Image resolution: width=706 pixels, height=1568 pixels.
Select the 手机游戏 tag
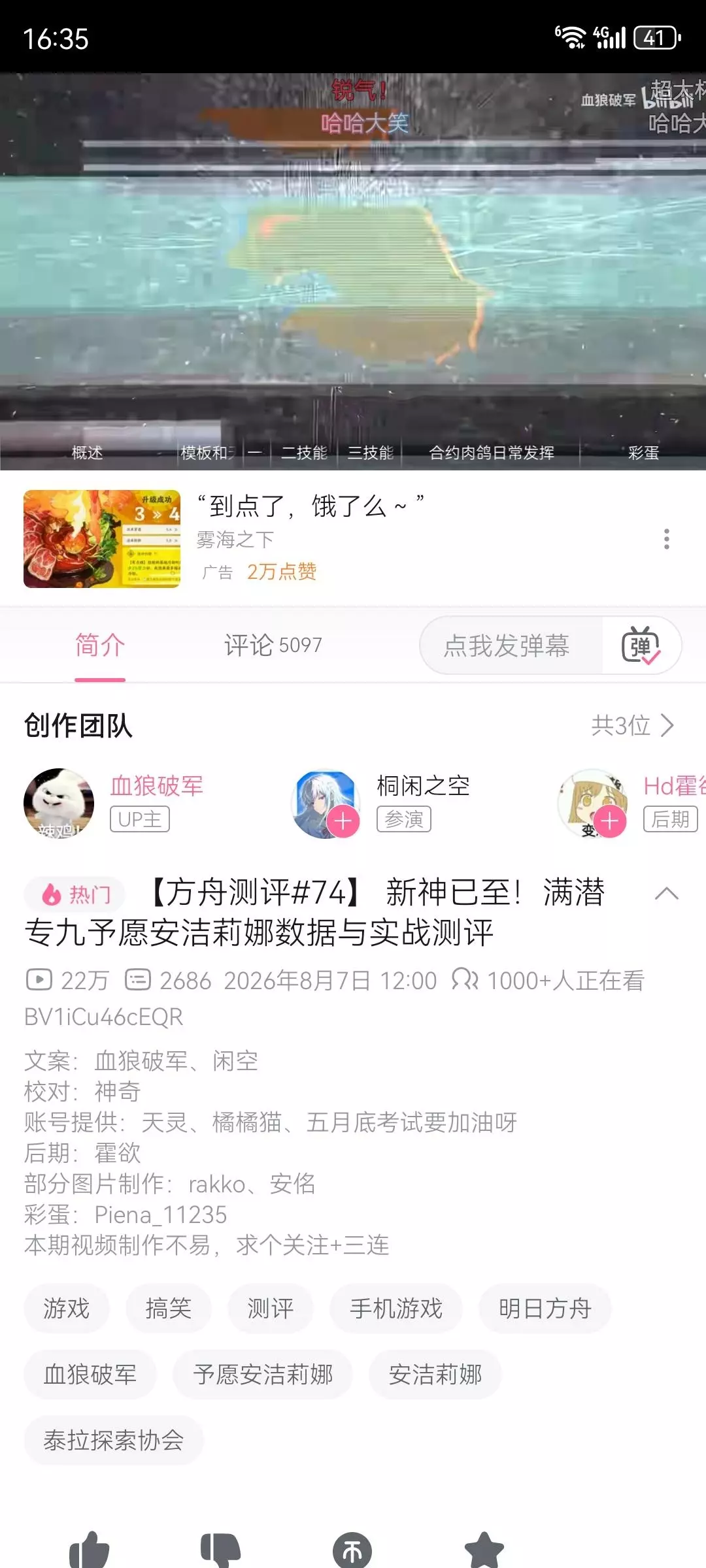(x=395, y=1309)
